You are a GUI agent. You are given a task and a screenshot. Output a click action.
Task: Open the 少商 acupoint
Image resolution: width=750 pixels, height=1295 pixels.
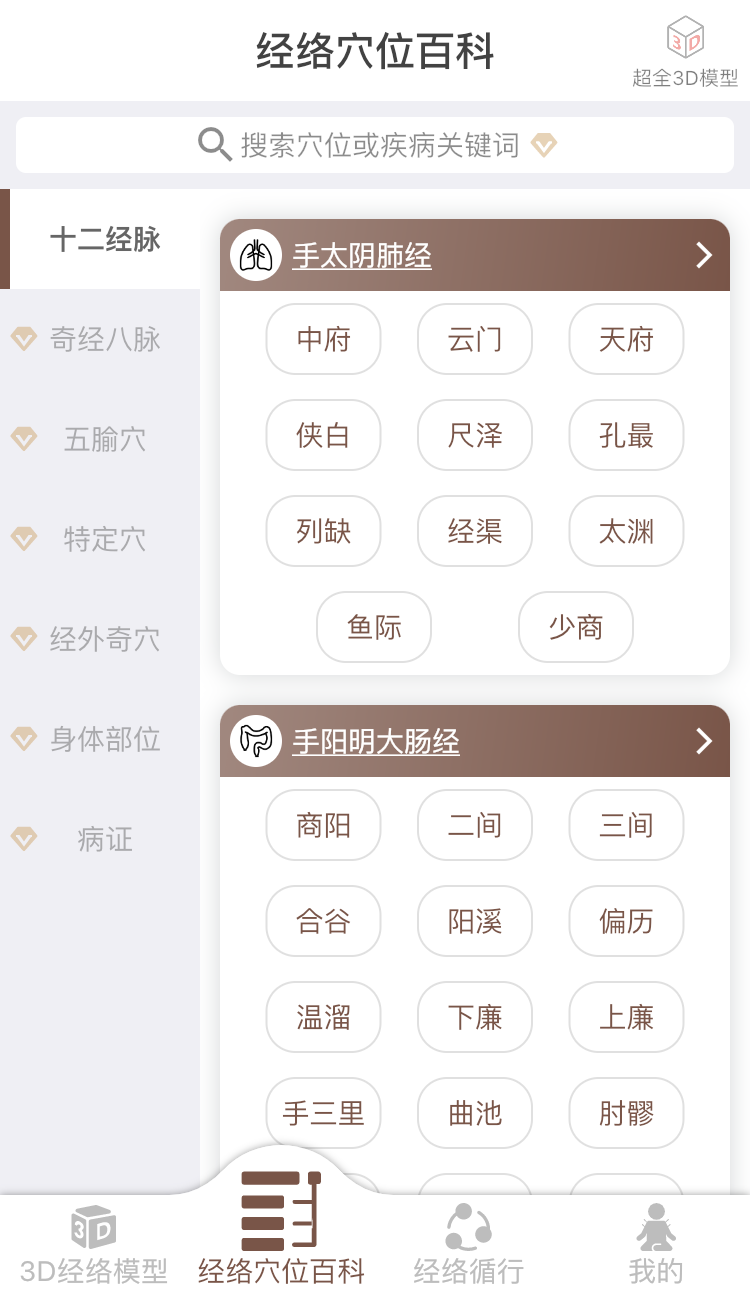tap(575, 627)
